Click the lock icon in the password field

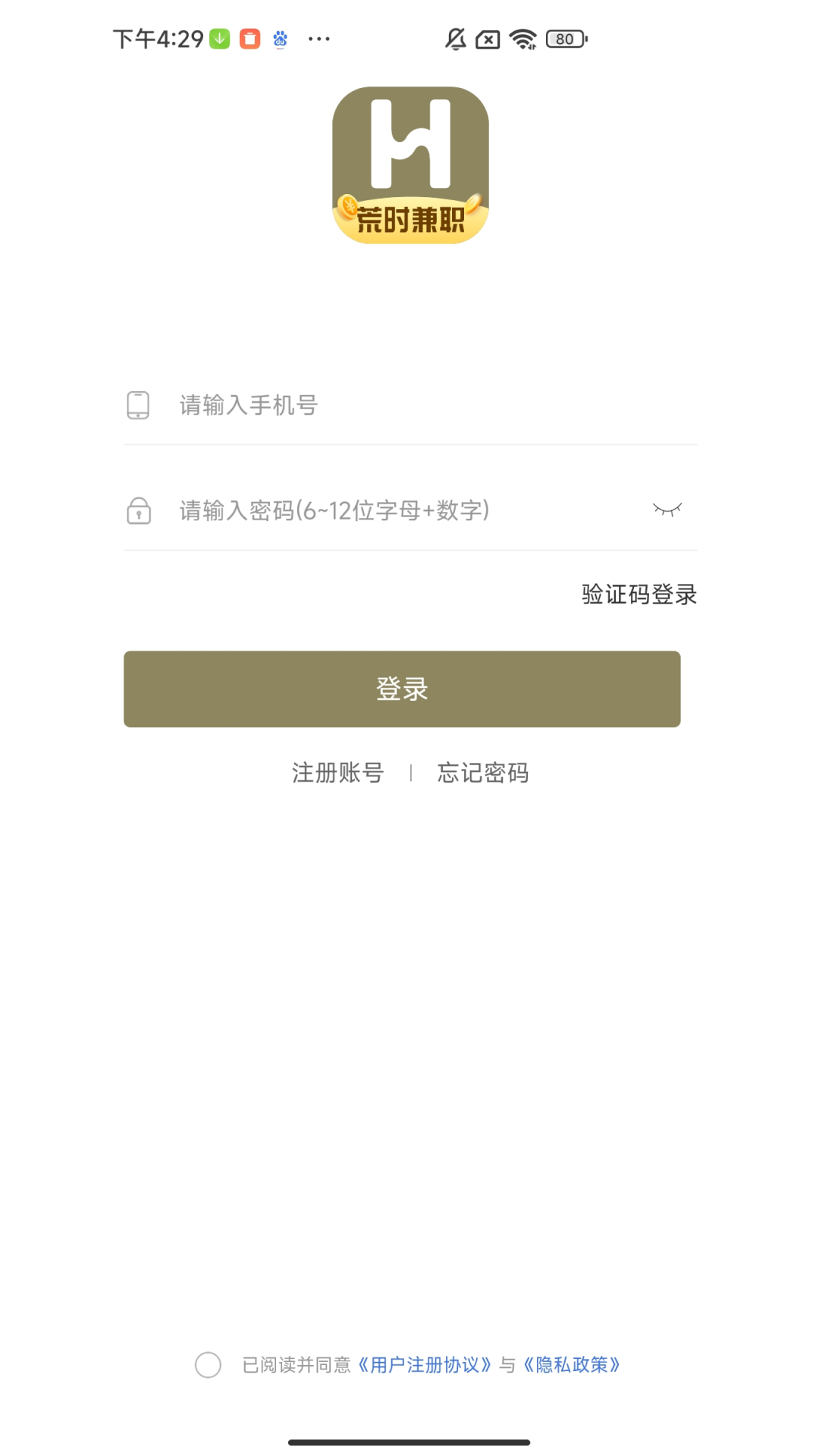[x=137, y=512]
